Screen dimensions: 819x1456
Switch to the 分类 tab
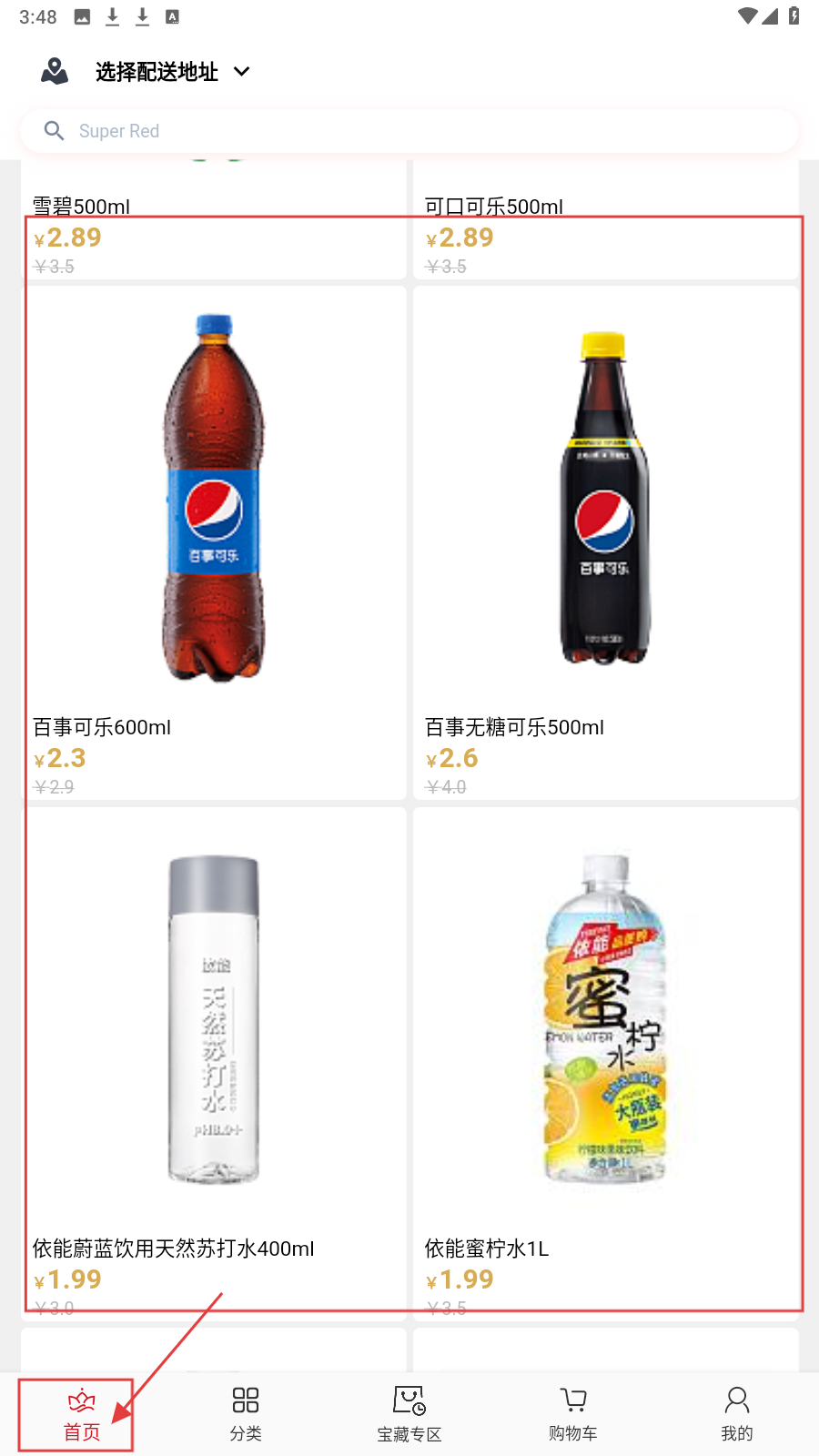click(246, 1414)
